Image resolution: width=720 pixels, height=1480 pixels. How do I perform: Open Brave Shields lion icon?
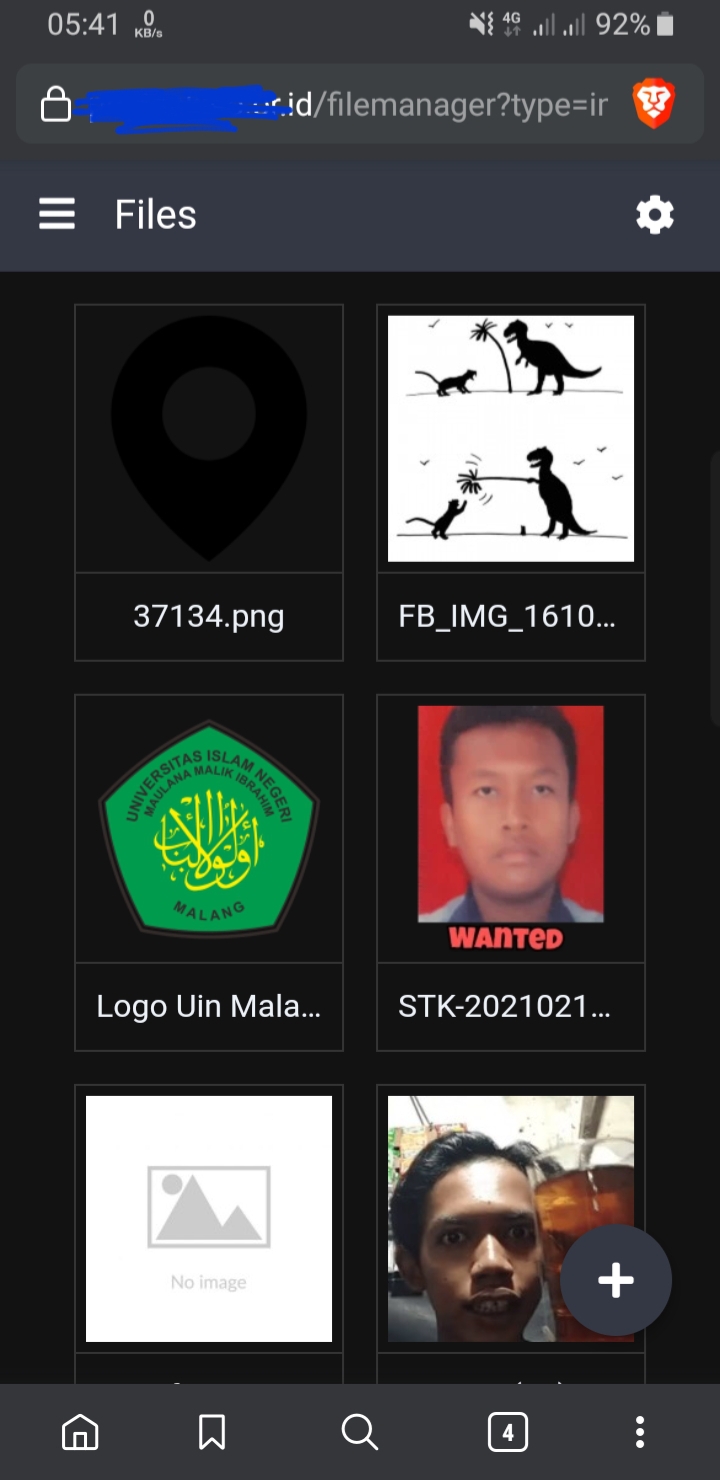[x=654, y=105]
